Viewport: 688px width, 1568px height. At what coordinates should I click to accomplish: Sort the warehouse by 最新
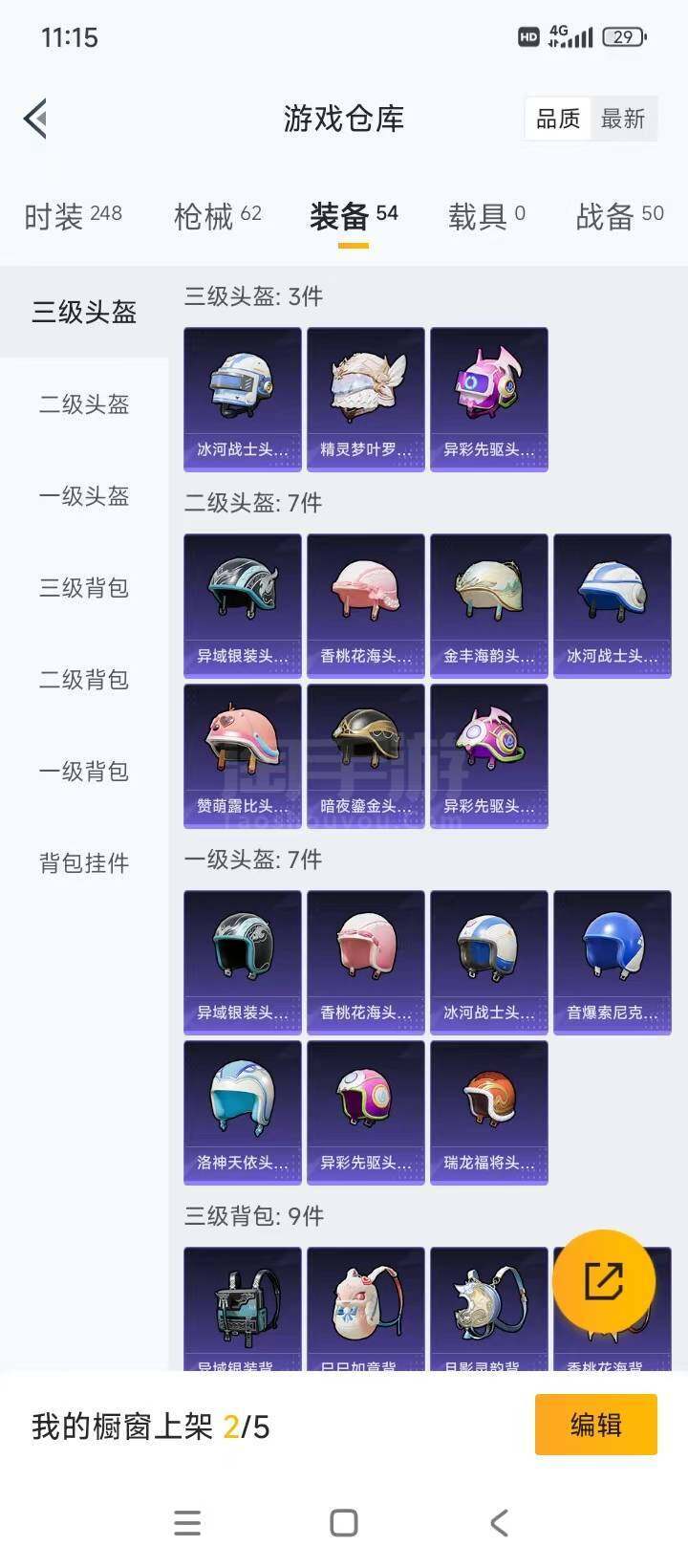tap(623, 120)
